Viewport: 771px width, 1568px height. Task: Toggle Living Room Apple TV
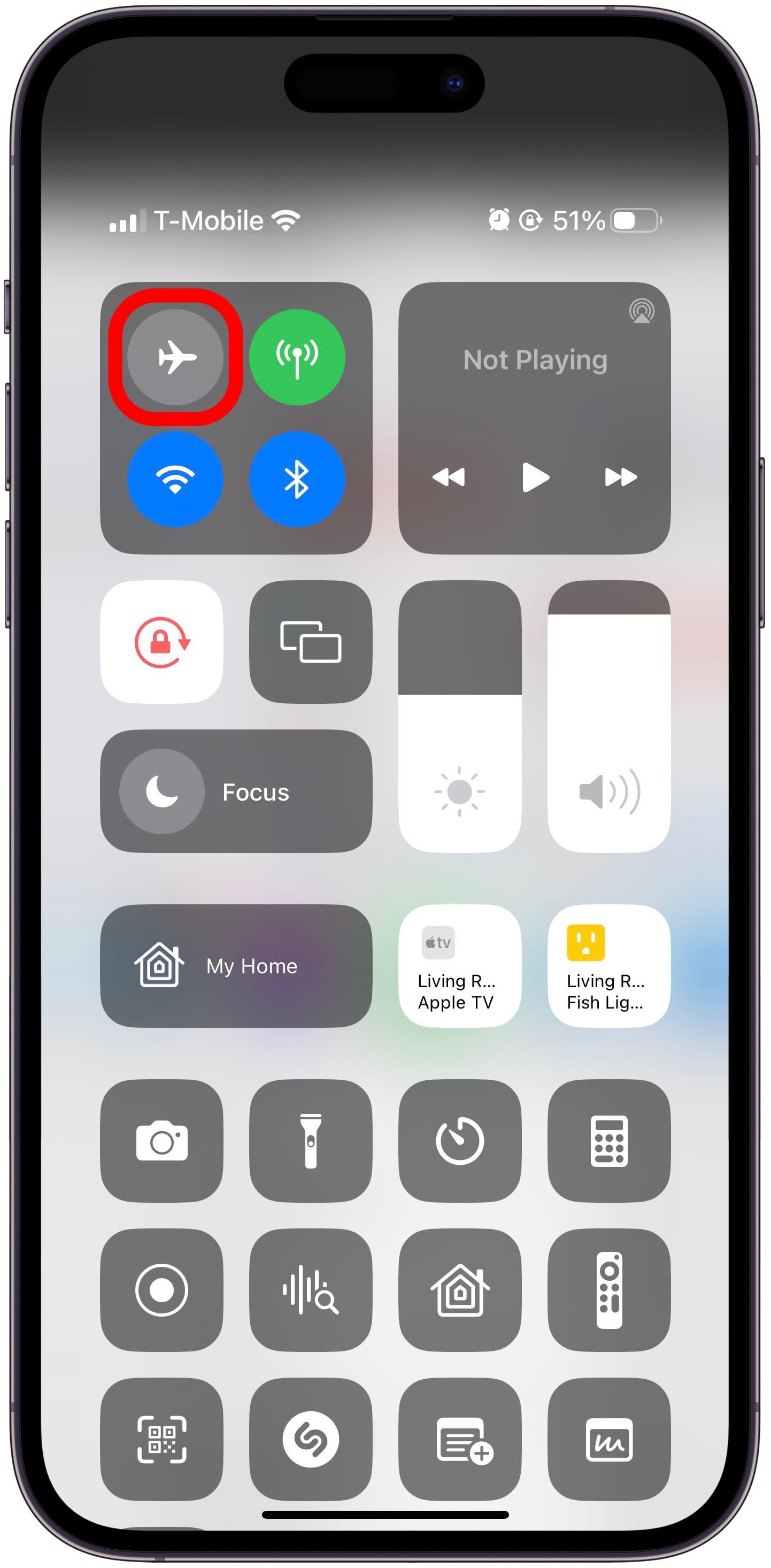click(x=459, y=966)
